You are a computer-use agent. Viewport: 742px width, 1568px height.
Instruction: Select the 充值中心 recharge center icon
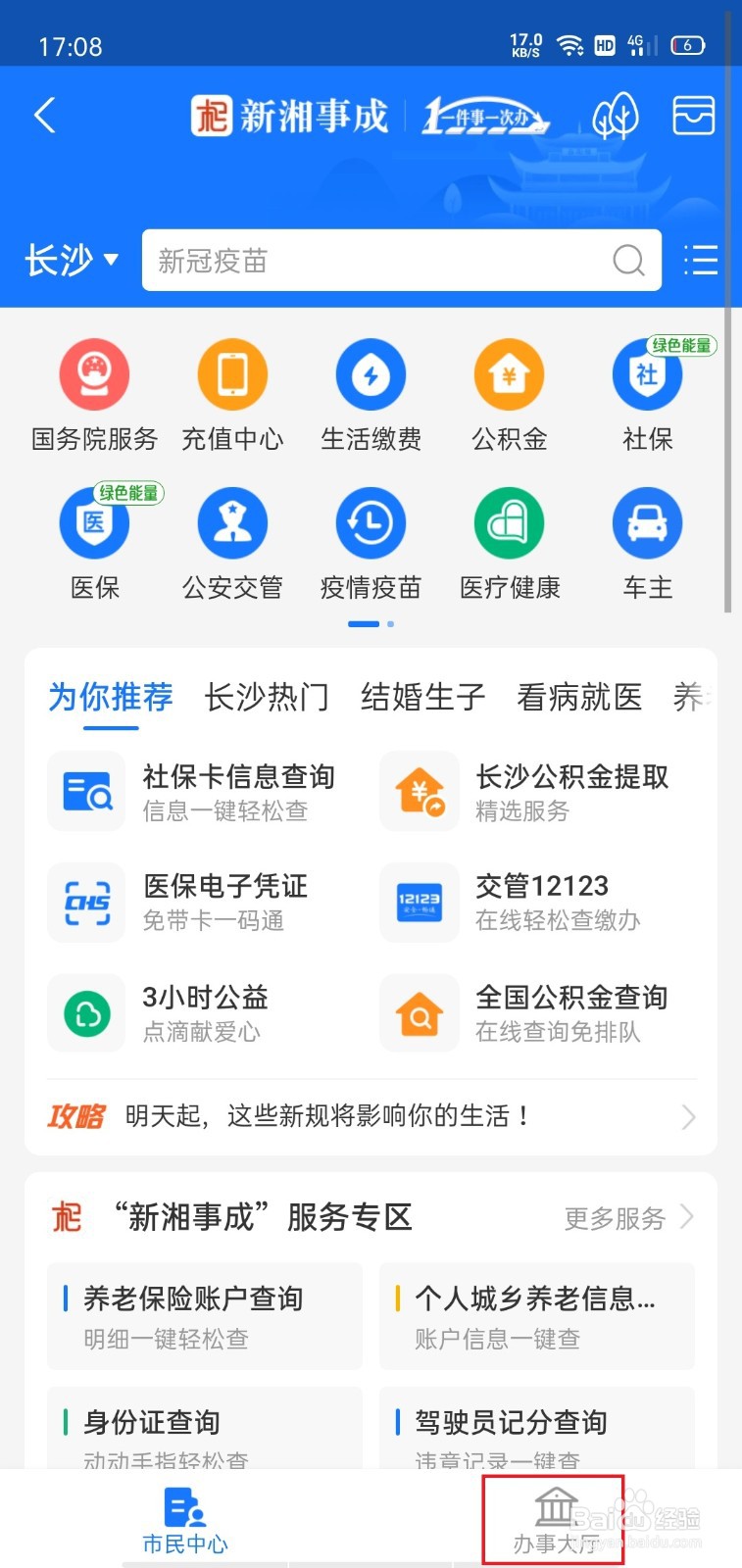click(232, 374)
